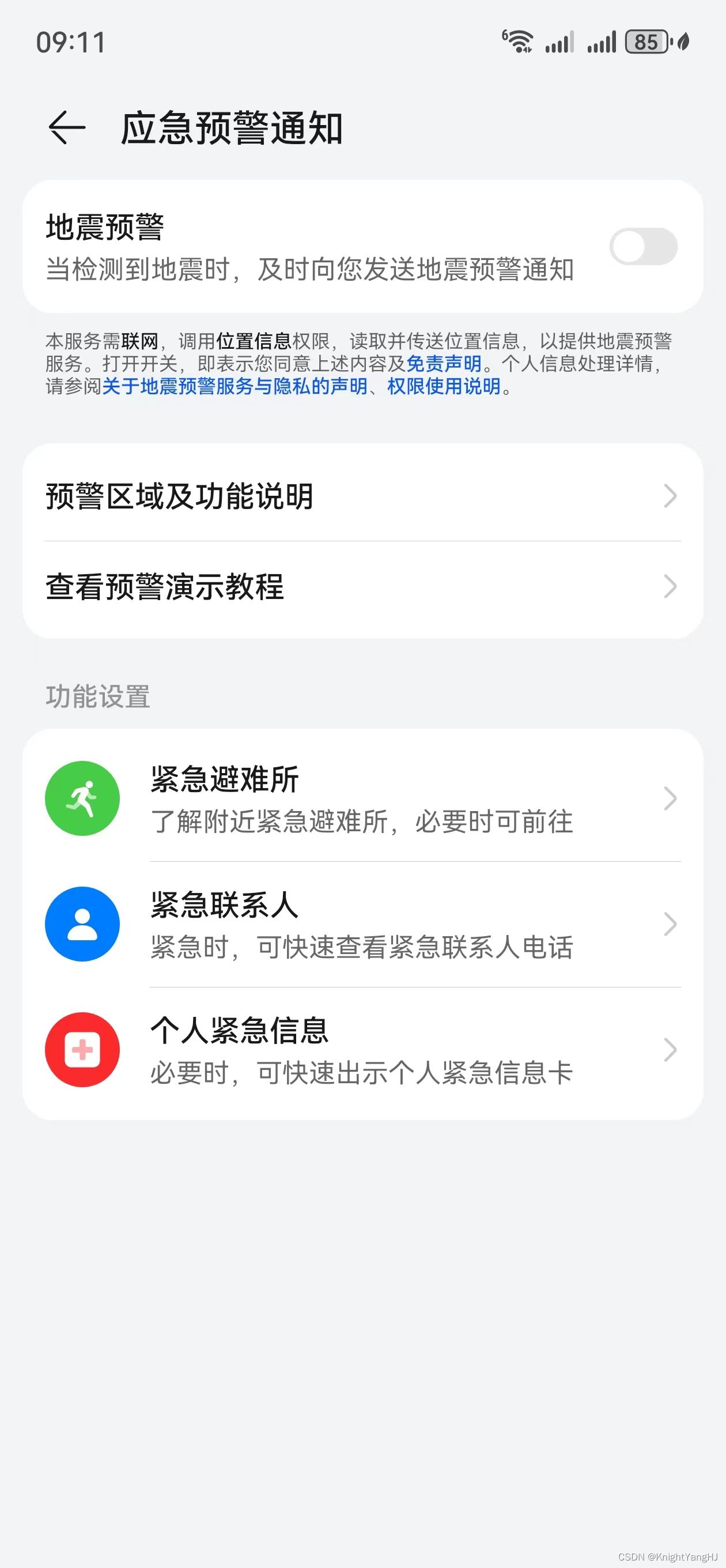Open 个人紧急信息 card settings
The width and height of the screenshot is (726, 1568).
coord(362,1049)
